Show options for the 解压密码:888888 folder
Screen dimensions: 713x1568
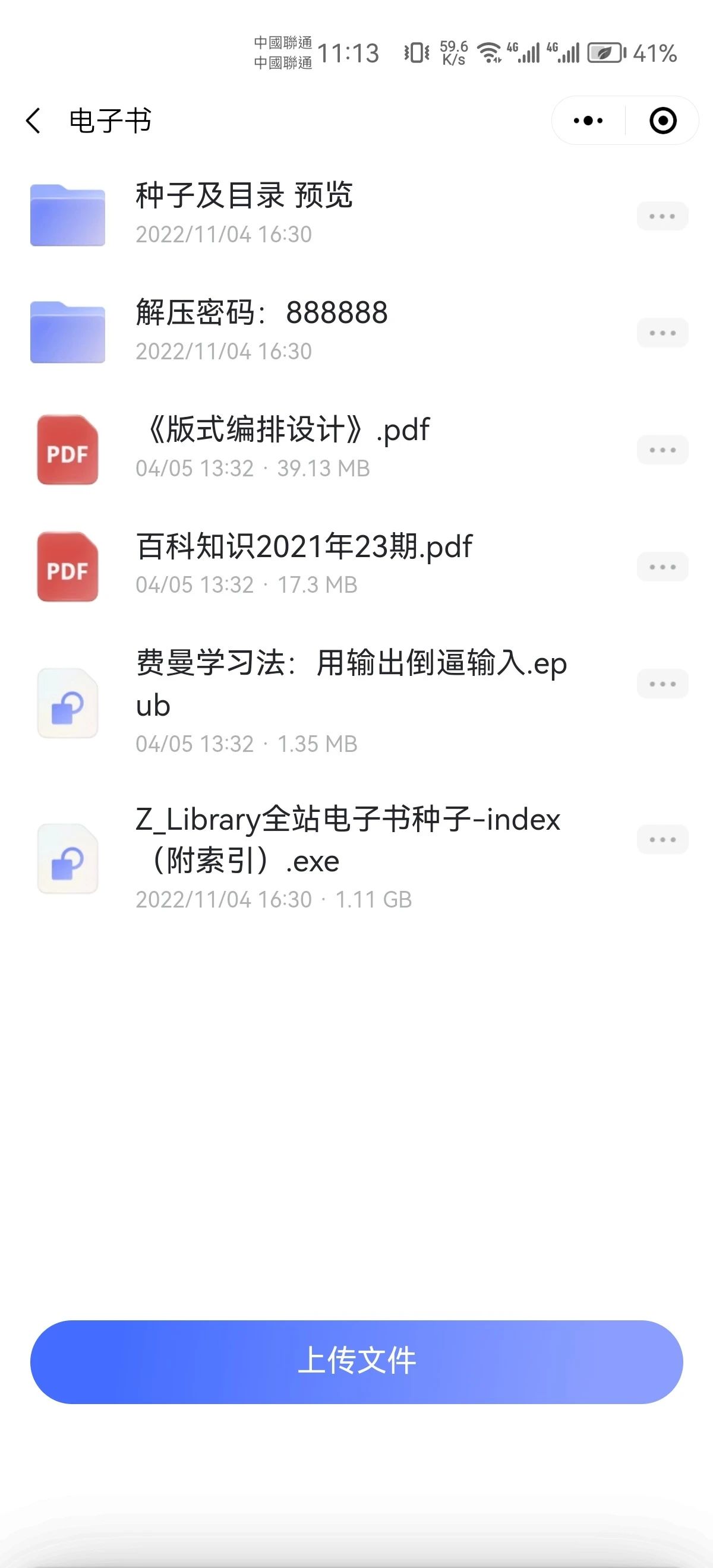pyautogui.click(x=662, y=333)
